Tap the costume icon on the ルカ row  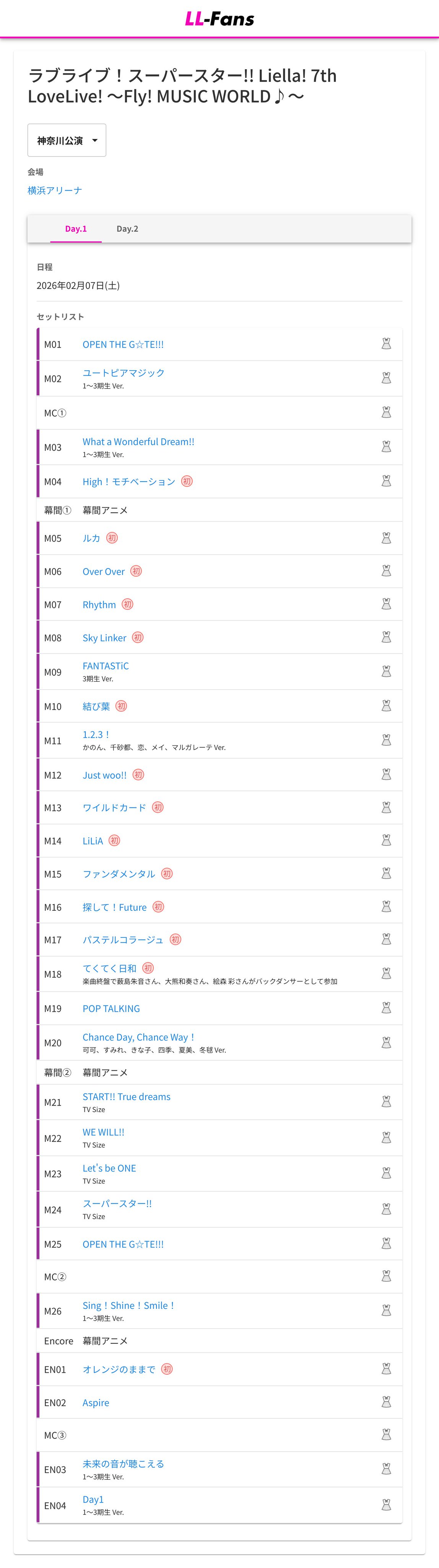(x=386, y=538)
